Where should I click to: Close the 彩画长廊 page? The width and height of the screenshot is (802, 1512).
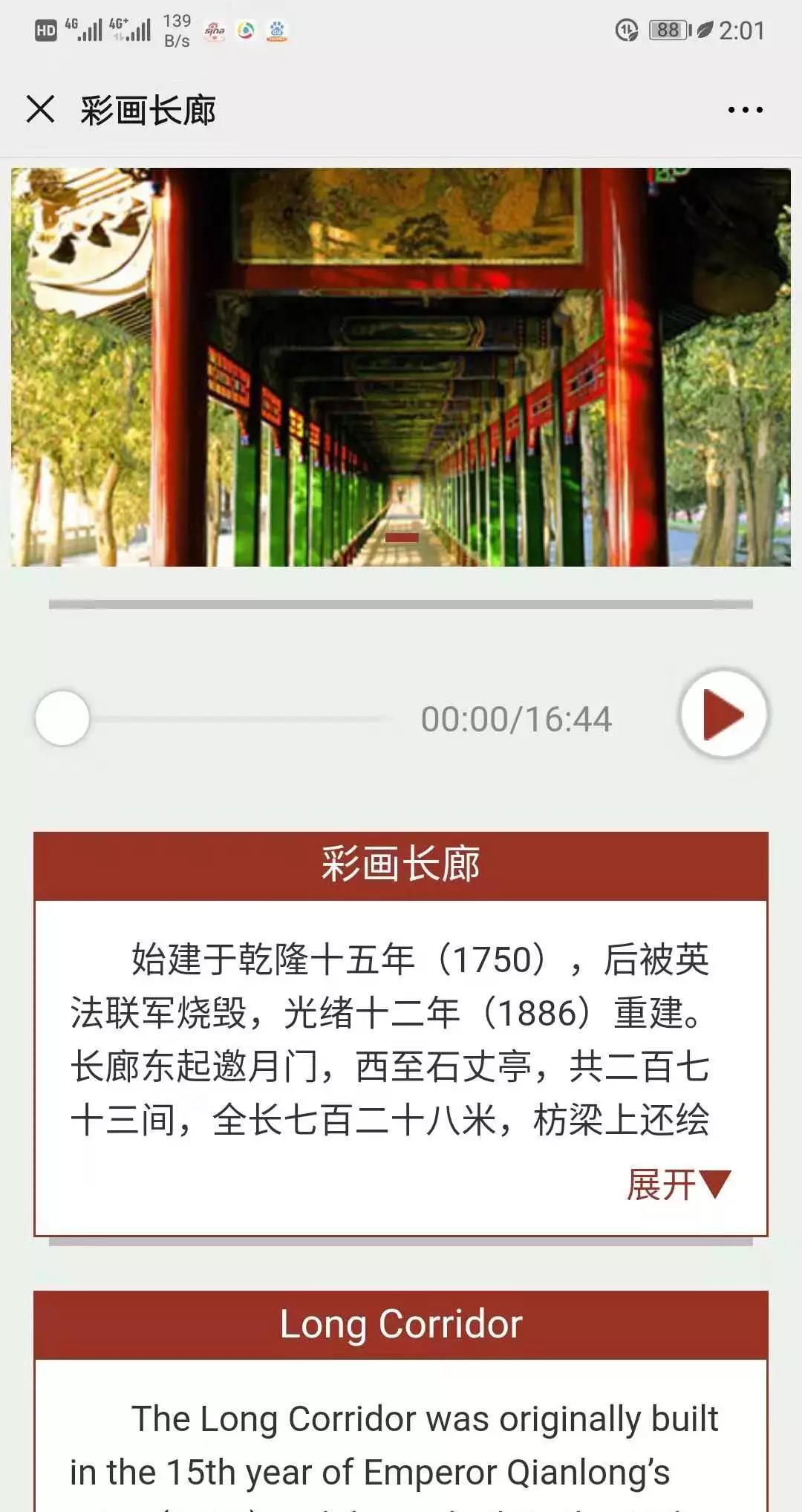(41, 109)
